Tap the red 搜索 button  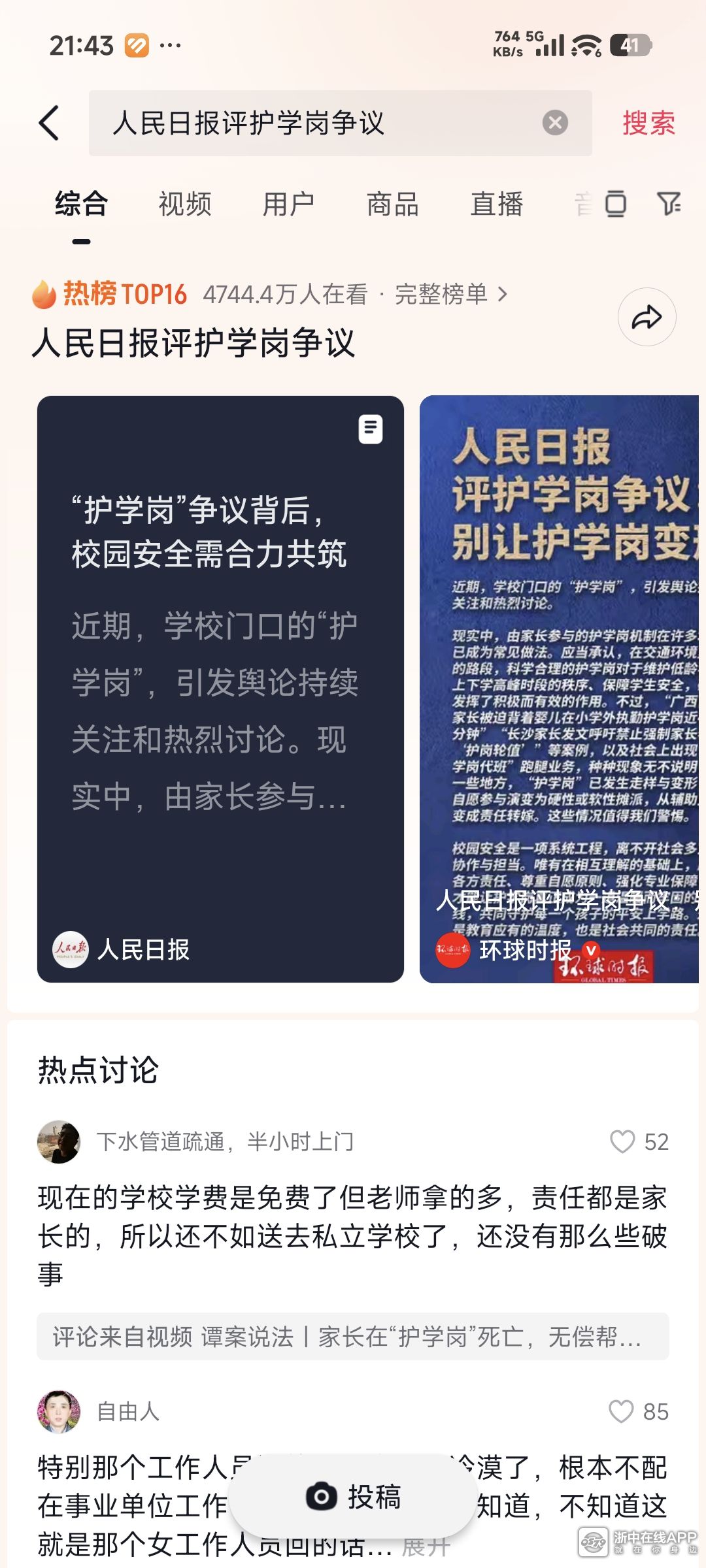pos(648,123)
